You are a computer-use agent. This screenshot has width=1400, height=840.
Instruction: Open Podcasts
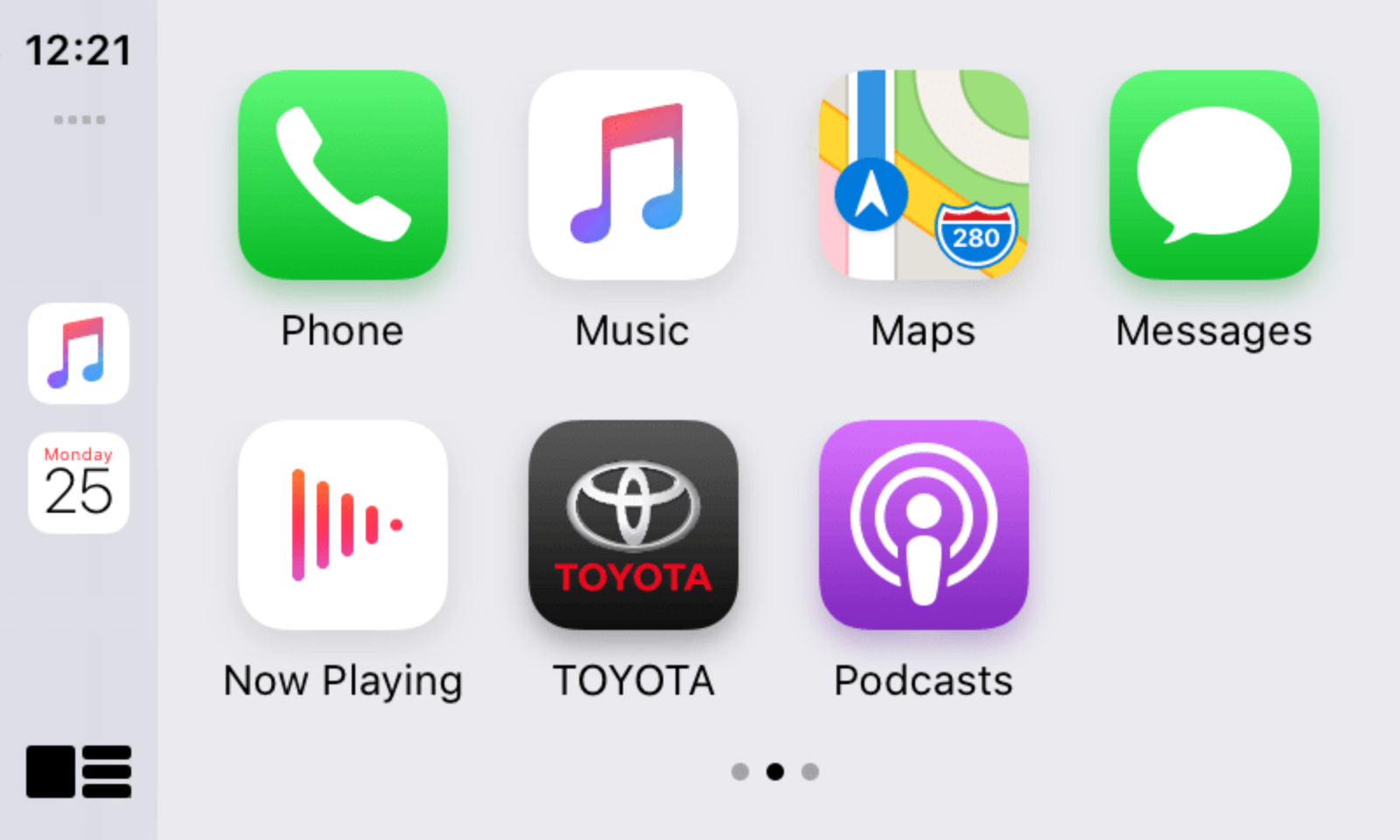pyautogui.click(x=923, y=525)
